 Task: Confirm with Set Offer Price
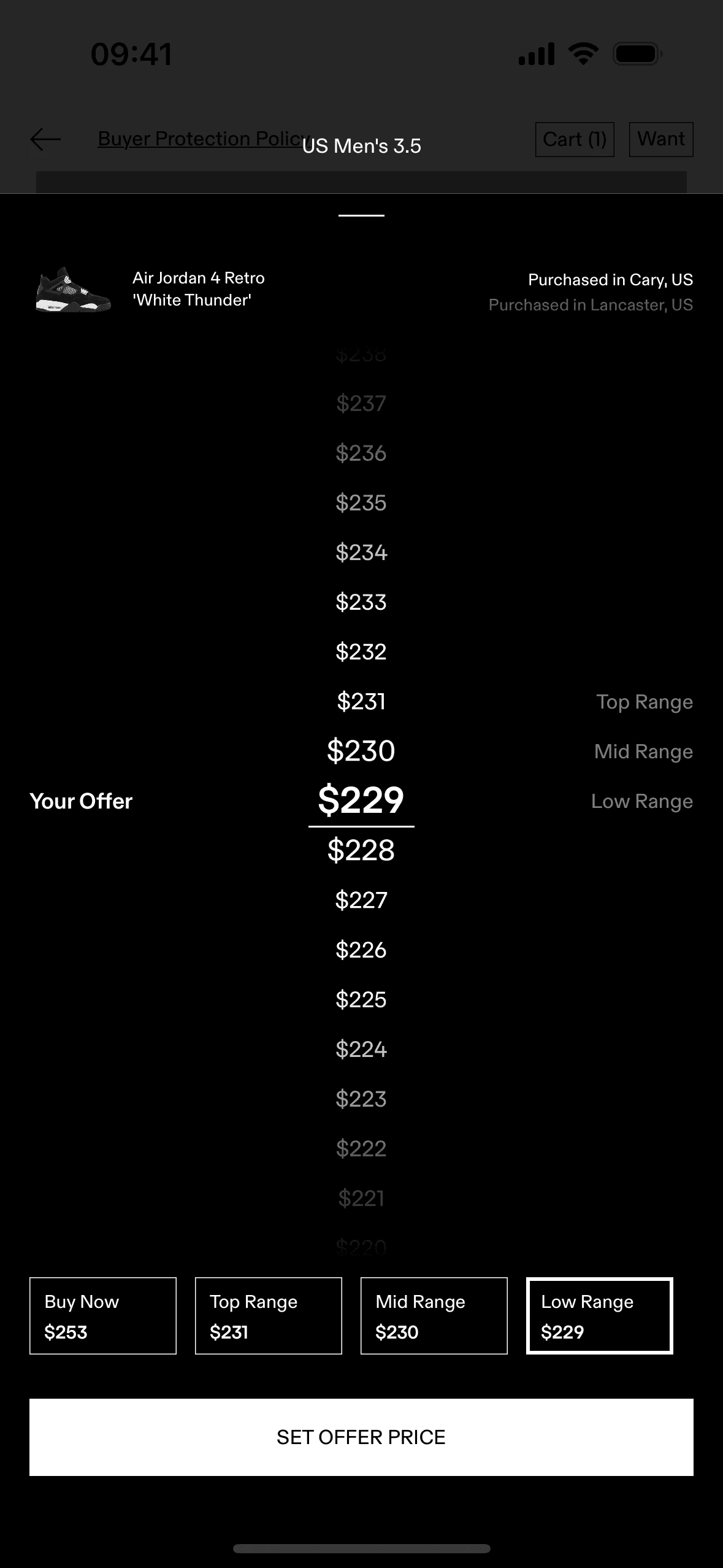pyautogui.click(x=361, y=1437)
